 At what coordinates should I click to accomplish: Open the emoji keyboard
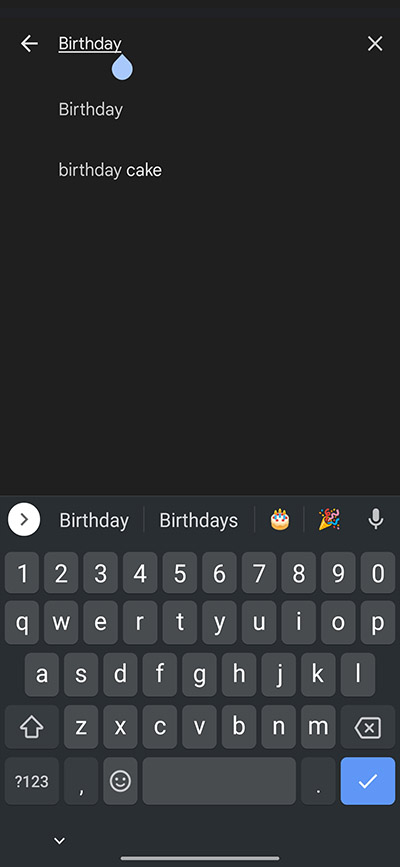pyautogui.click(x=120, y=781)
